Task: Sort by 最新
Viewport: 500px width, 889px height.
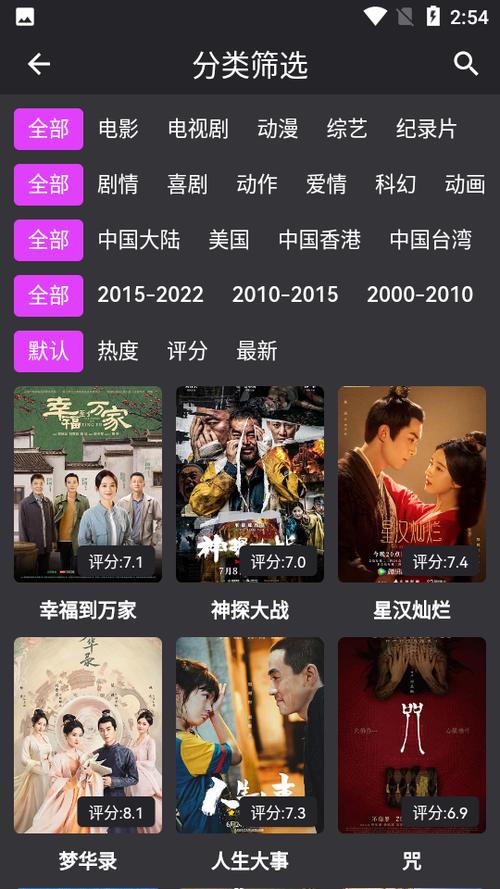Action: click(x=257, y=351)
